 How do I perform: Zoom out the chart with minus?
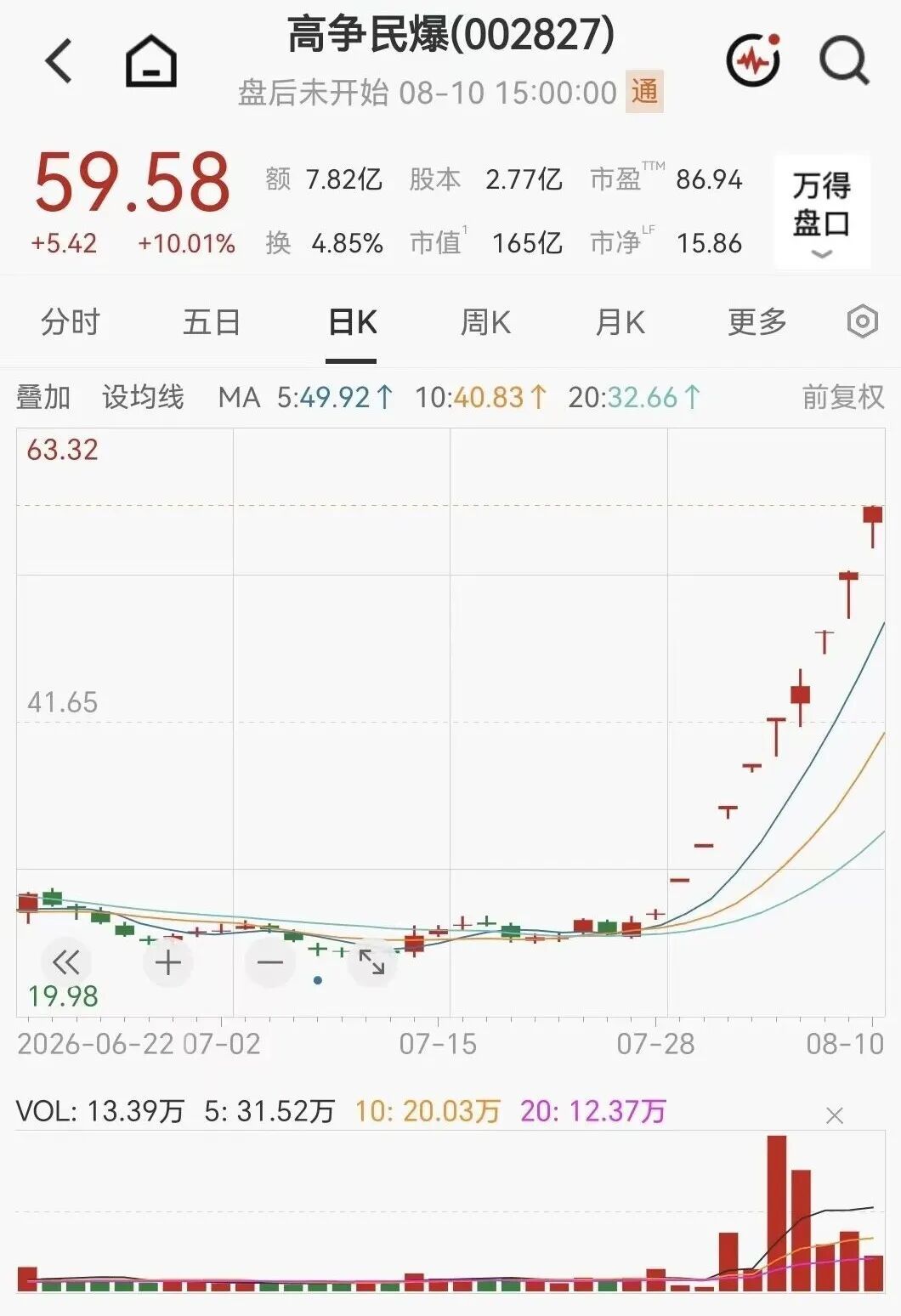click(269, 962)
